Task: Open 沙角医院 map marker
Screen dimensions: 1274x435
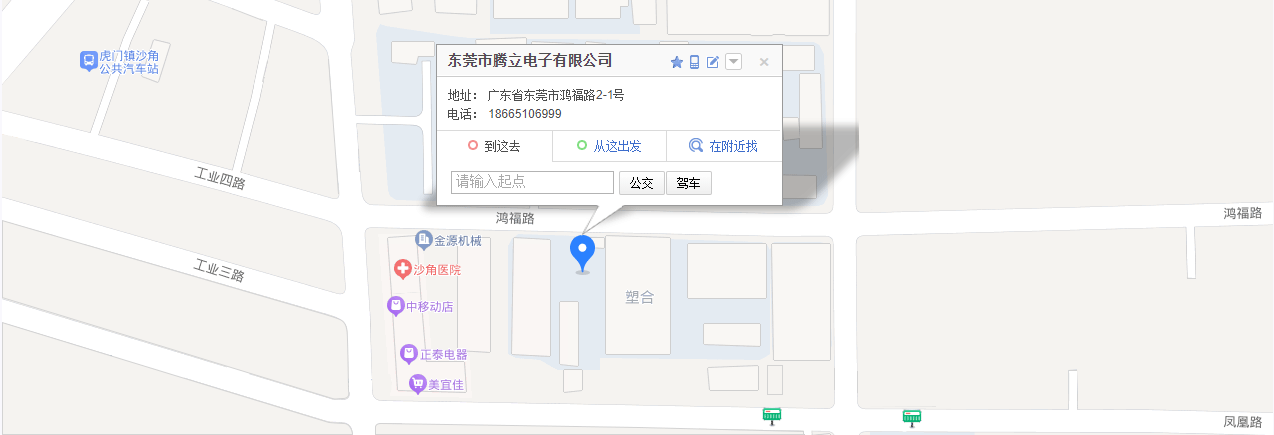Action: (402, 269)
